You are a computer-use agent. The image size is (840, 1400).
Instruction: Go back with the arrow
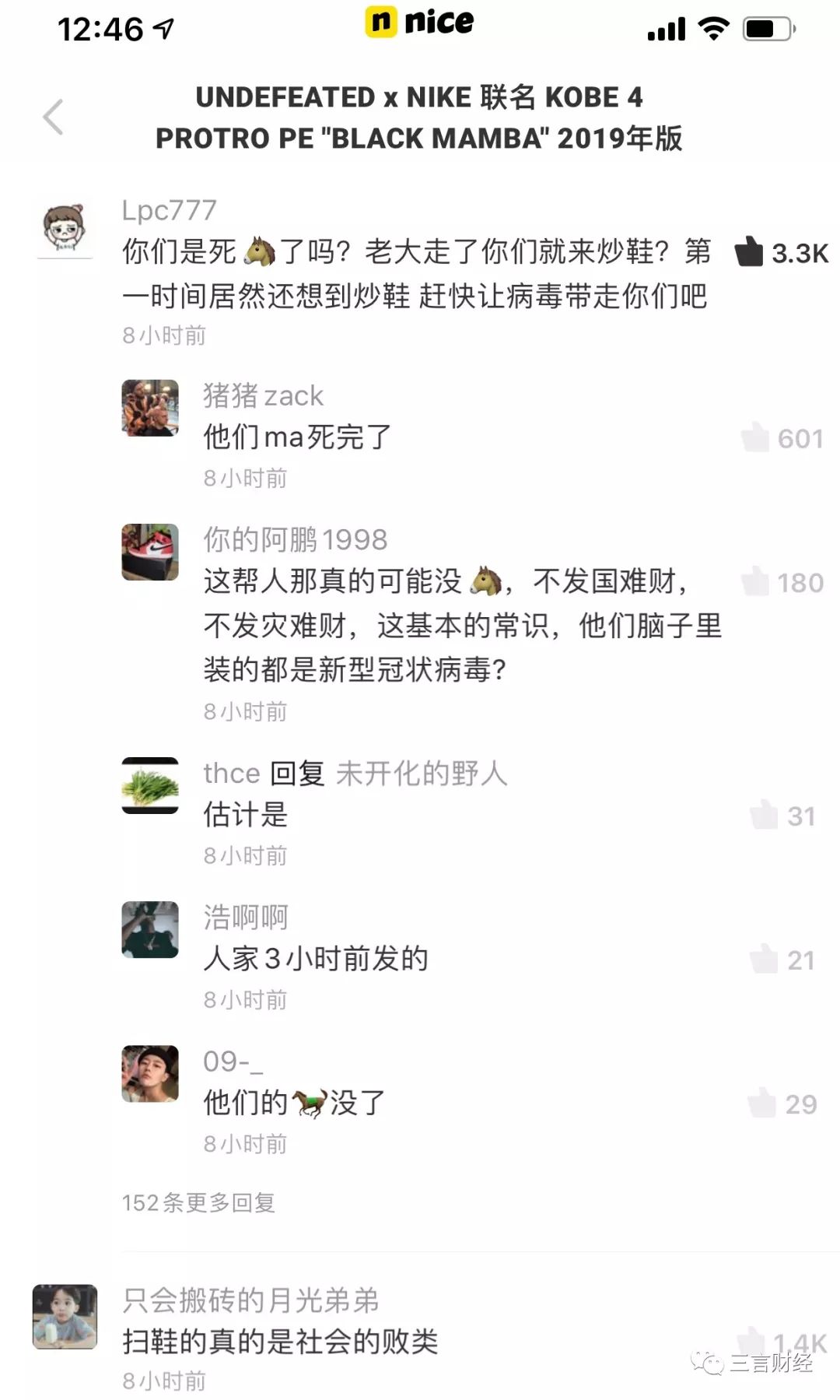[53, 118]
